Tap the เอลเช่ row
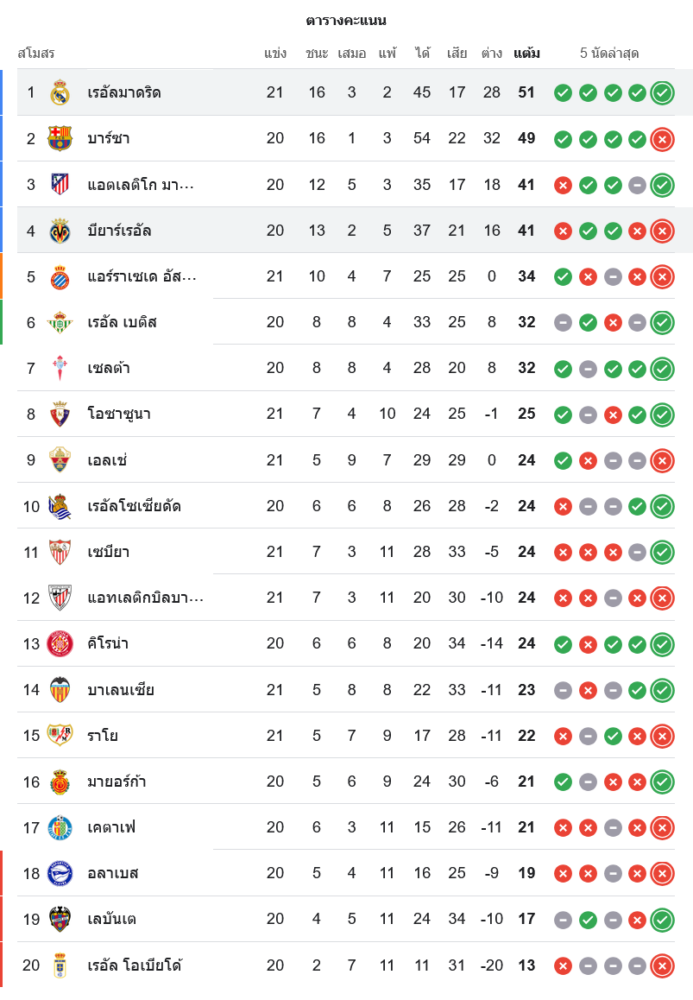 click(x=107, y=460)
